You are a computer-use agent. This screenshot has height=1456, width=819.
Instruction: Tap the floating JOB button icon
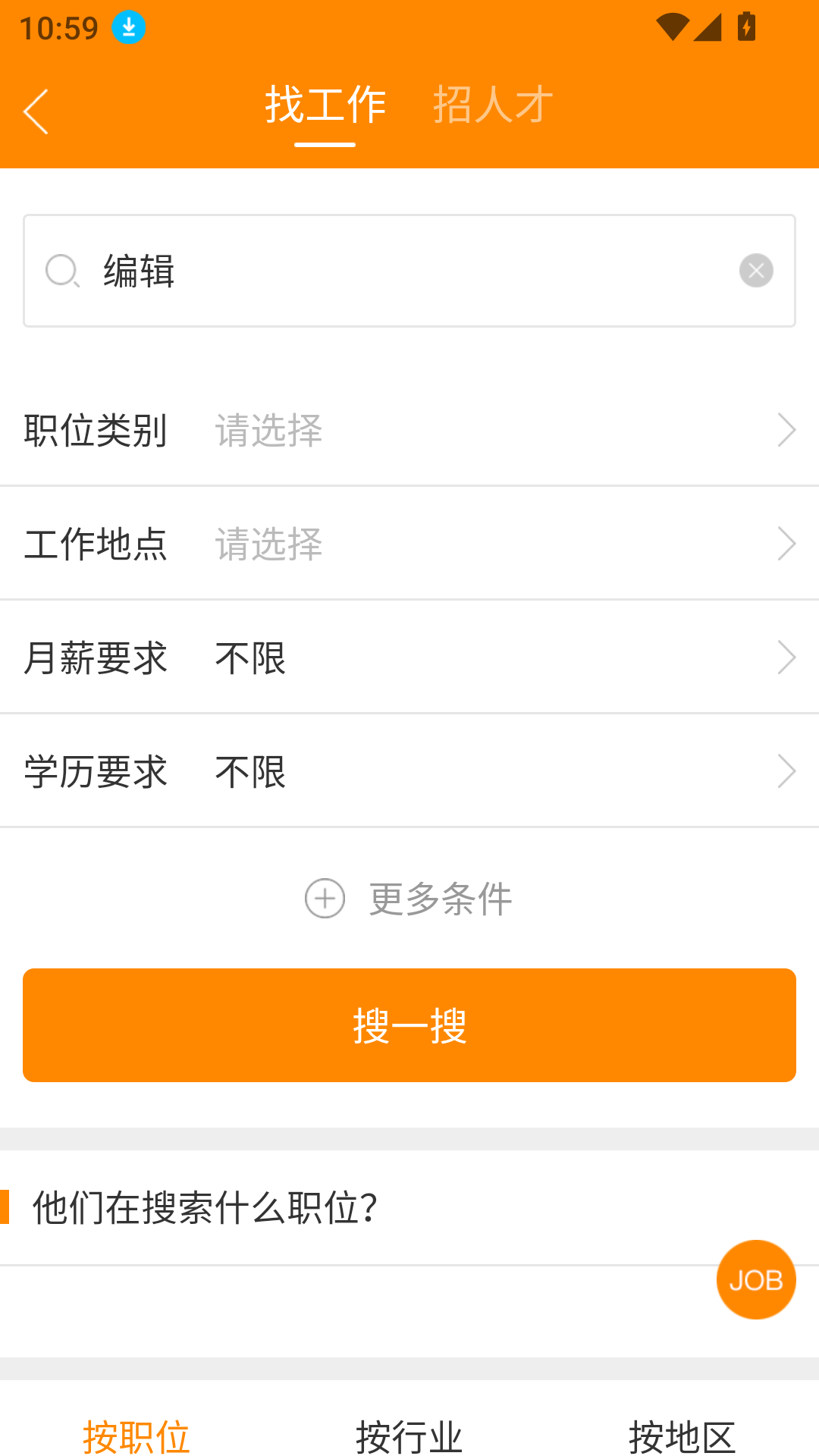click(x=755, y=1279)
